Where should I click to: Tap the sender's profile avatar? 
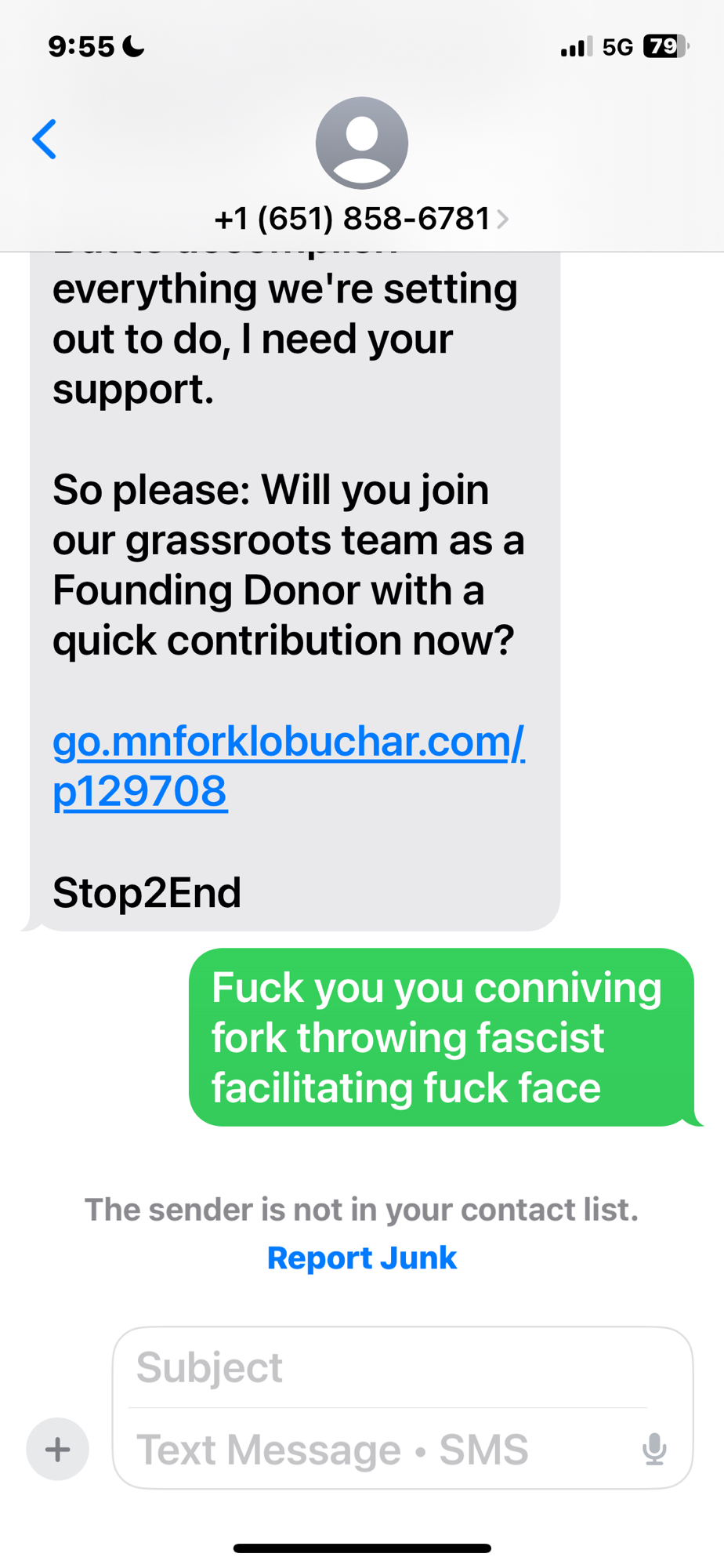tap(361, 143)
